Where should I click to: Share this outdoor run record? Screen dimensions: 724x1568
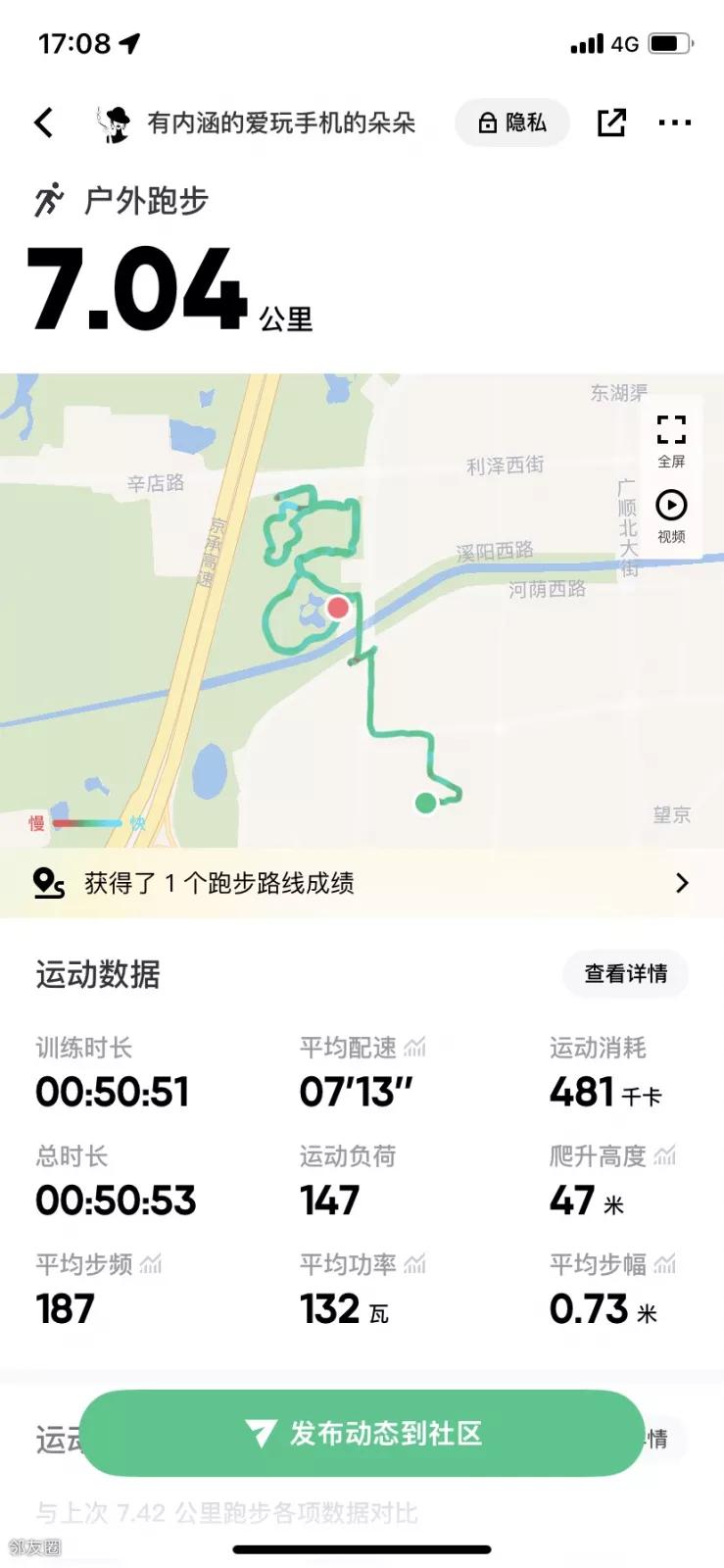[611, 122]
